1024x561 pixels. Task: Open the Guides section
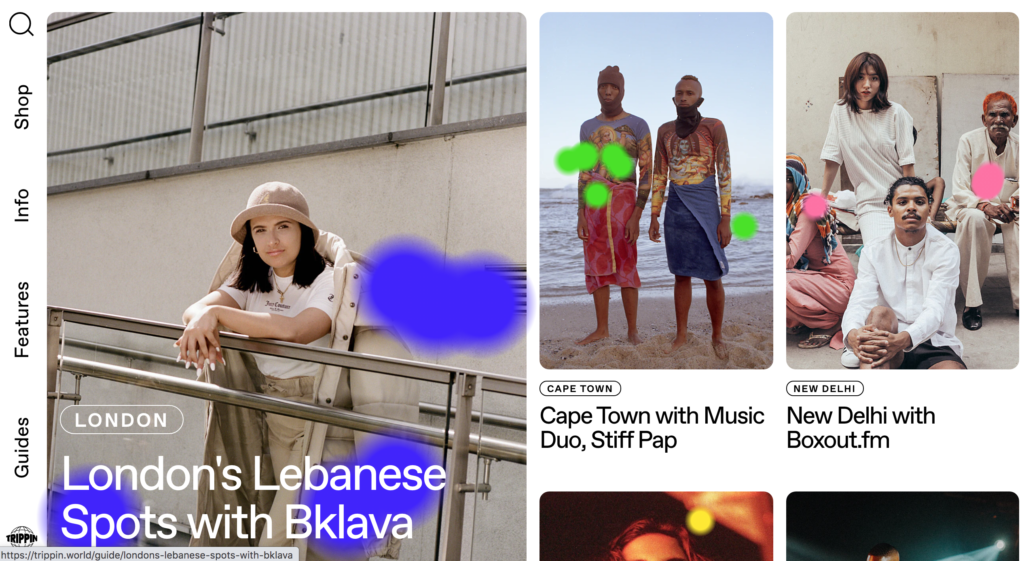(x=21, y=446)
